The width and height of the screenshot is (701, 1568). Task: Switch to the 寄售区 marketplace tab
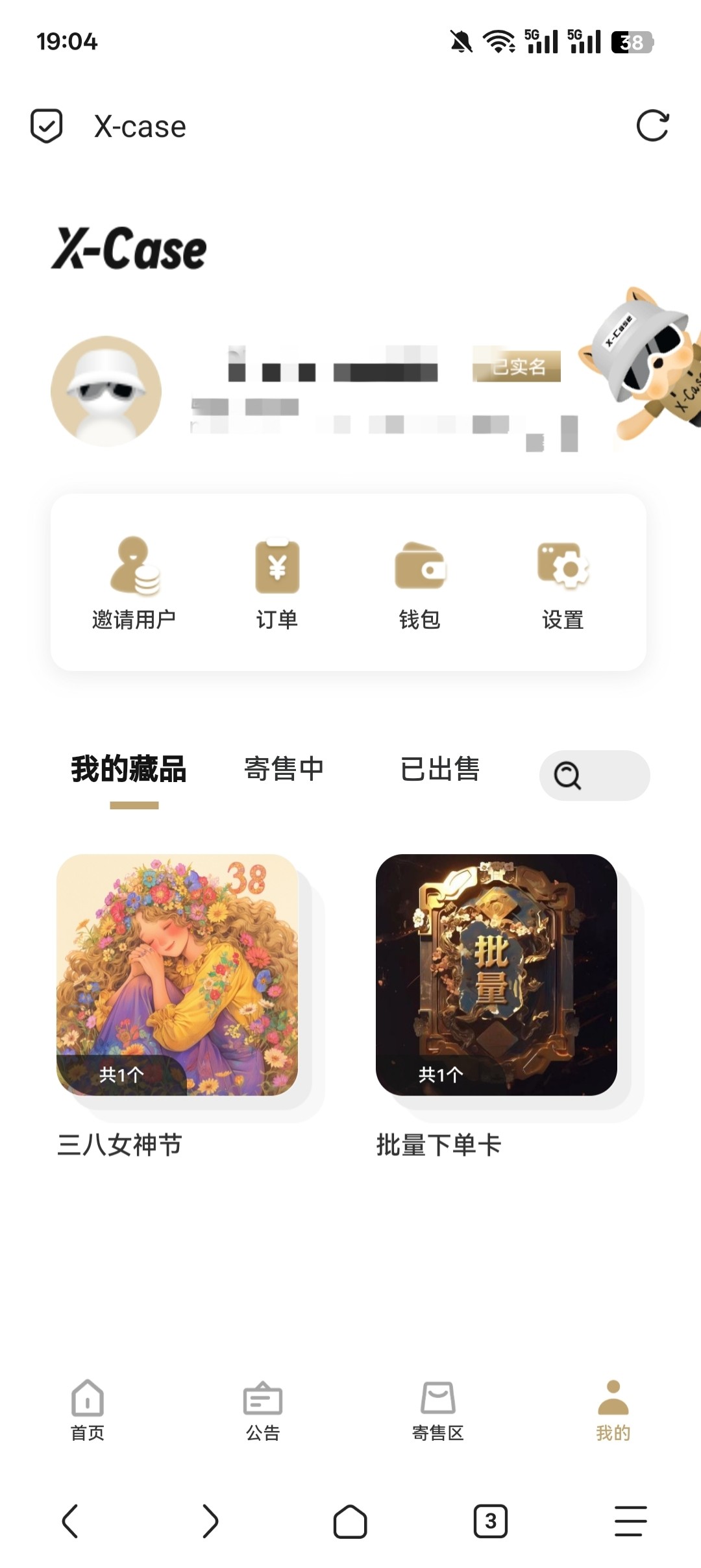point(438,1410)
